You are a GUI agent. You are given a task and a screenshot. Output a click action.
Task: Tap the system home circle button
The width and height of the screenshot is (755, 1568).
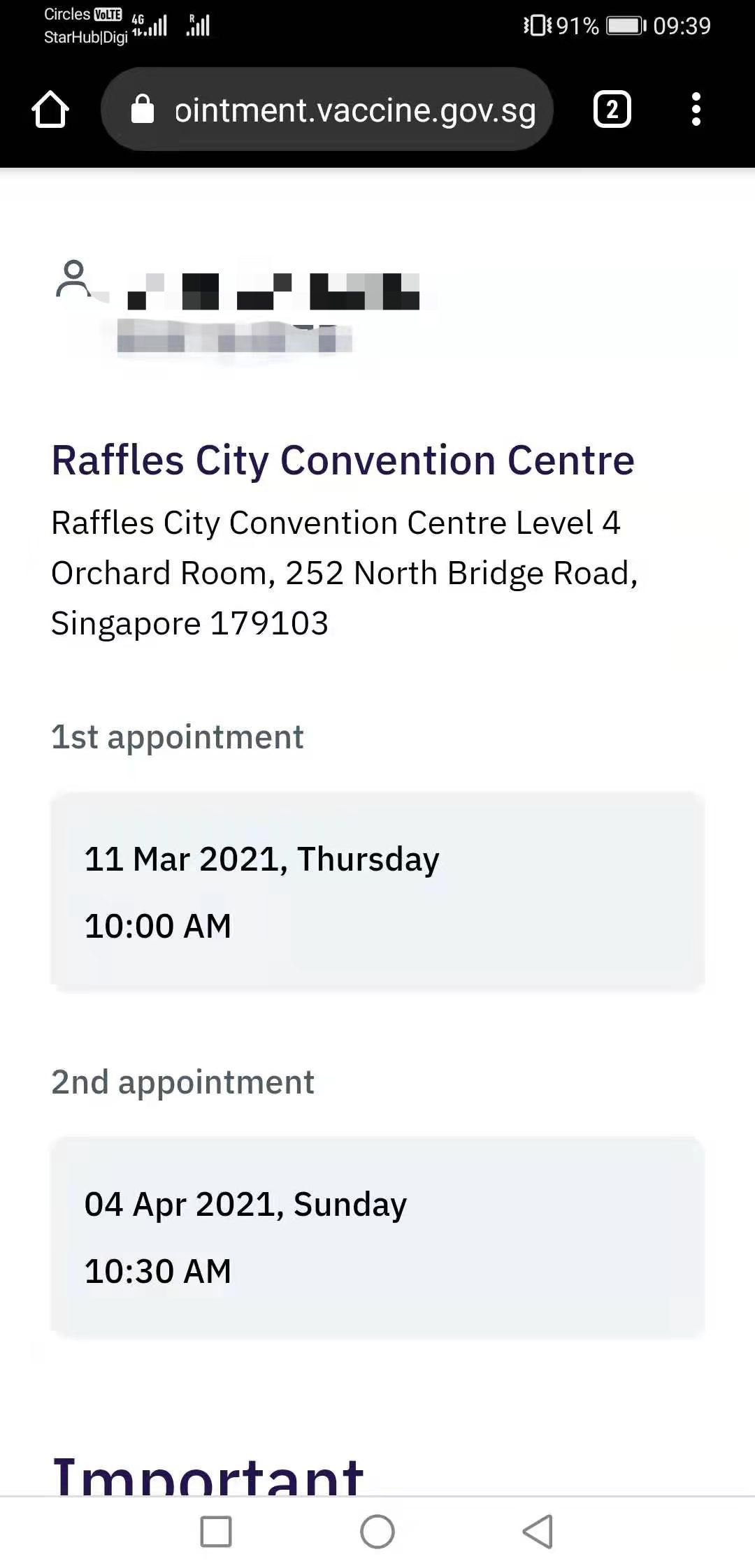tap(377, 1532)
